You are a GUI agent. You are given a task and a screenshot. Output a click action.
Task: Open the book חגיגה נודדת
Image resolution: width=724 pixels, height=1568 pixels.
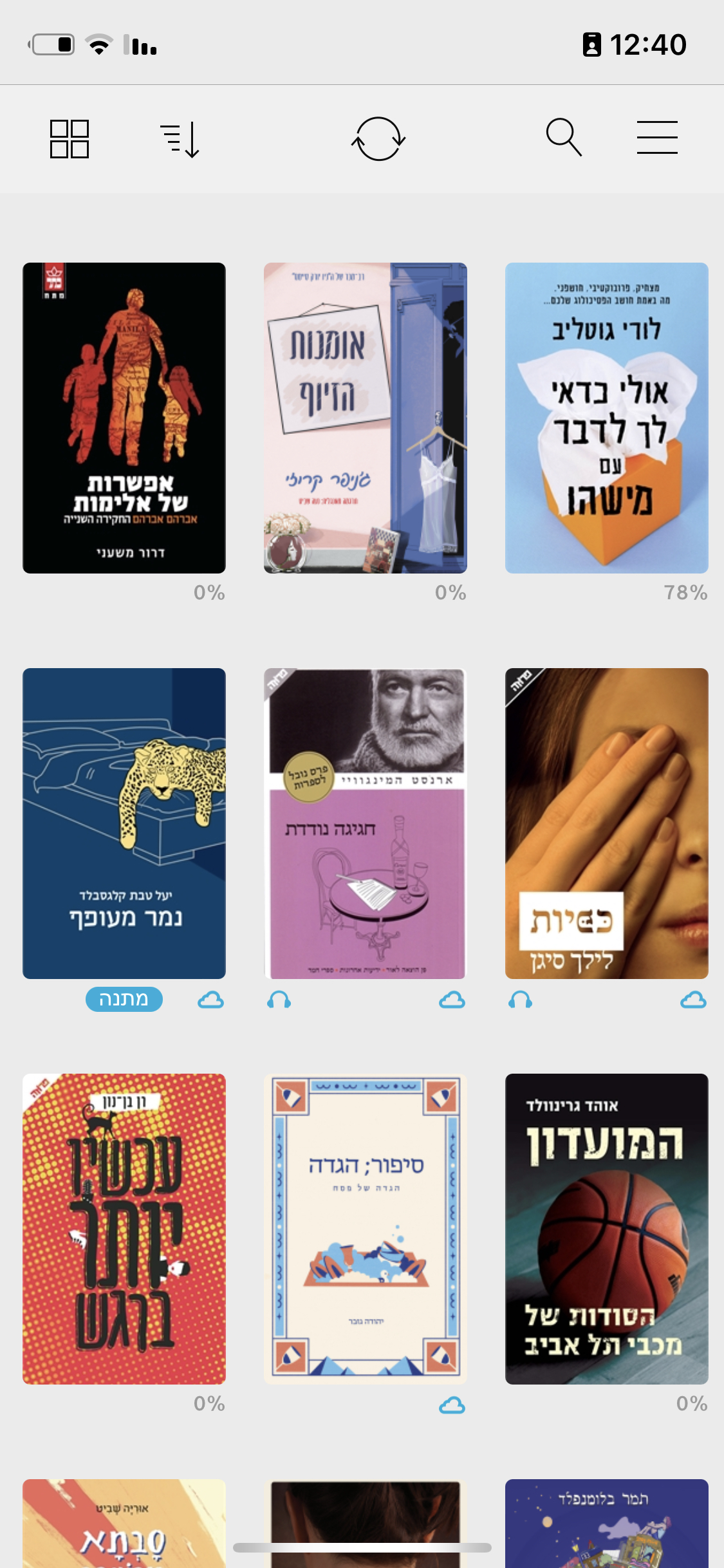point(366,823)
